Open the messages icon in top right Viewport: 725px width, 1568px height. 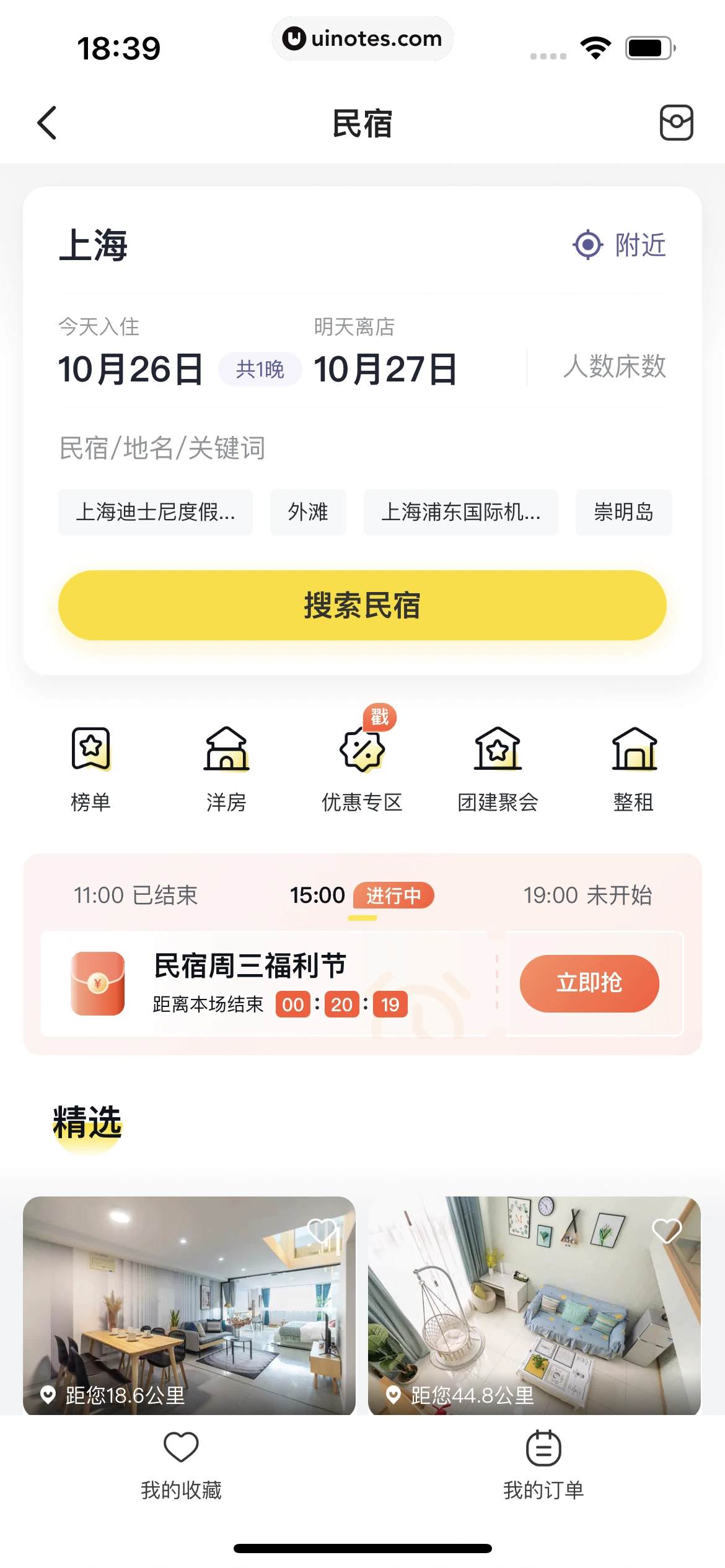[x=676, y=123]
